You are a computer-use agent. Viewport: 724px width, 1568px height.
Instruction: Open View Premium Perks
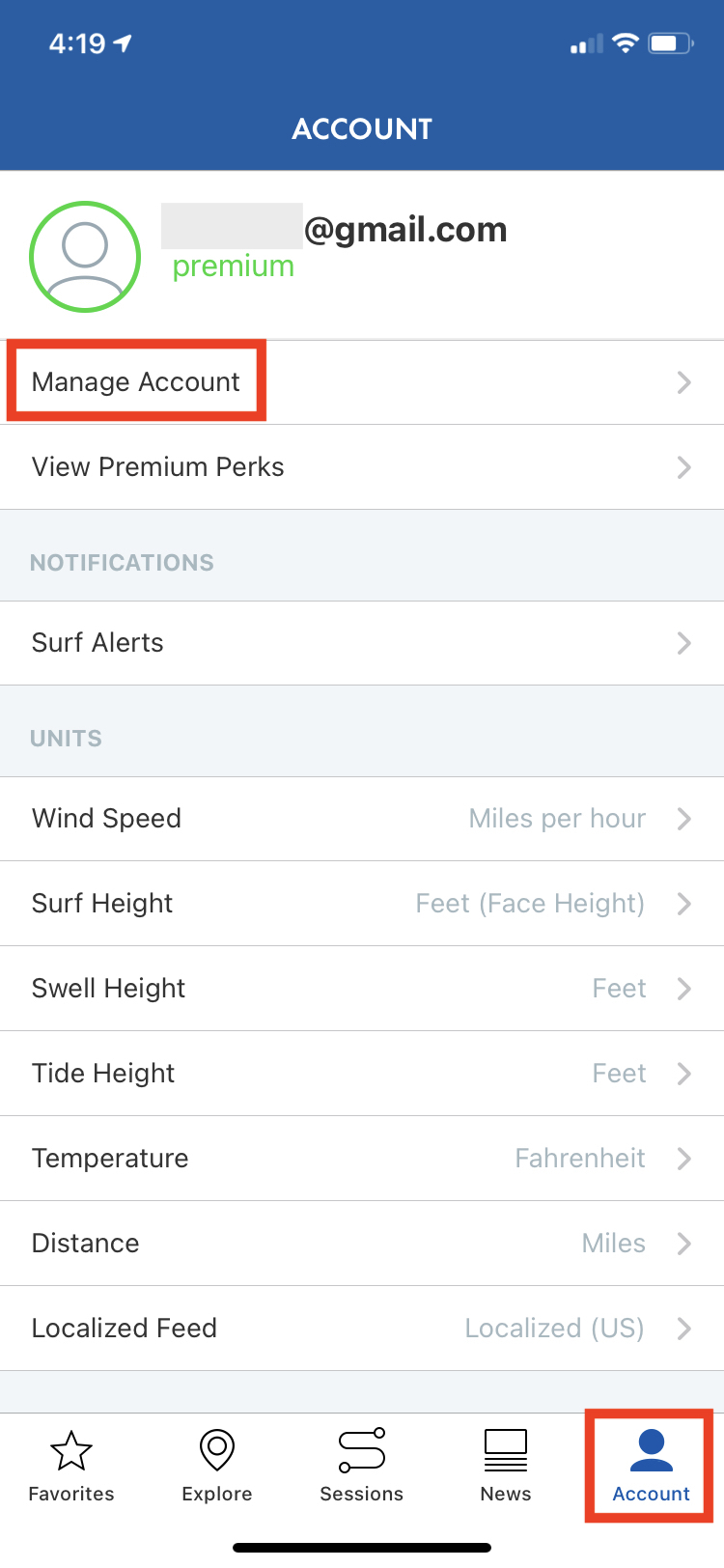[362, 467]
